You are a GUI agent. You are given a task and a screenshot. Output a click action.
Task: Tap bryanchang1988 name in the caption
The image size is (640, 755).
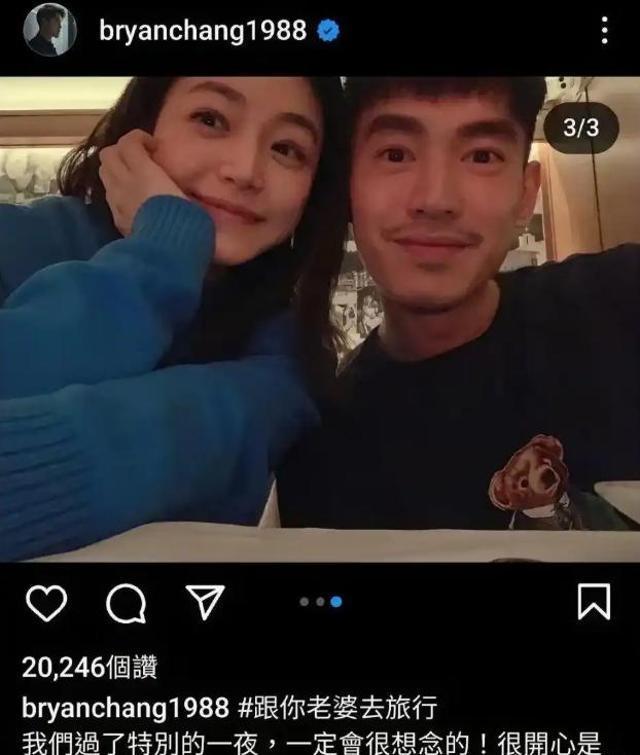[x=125, y=709]
